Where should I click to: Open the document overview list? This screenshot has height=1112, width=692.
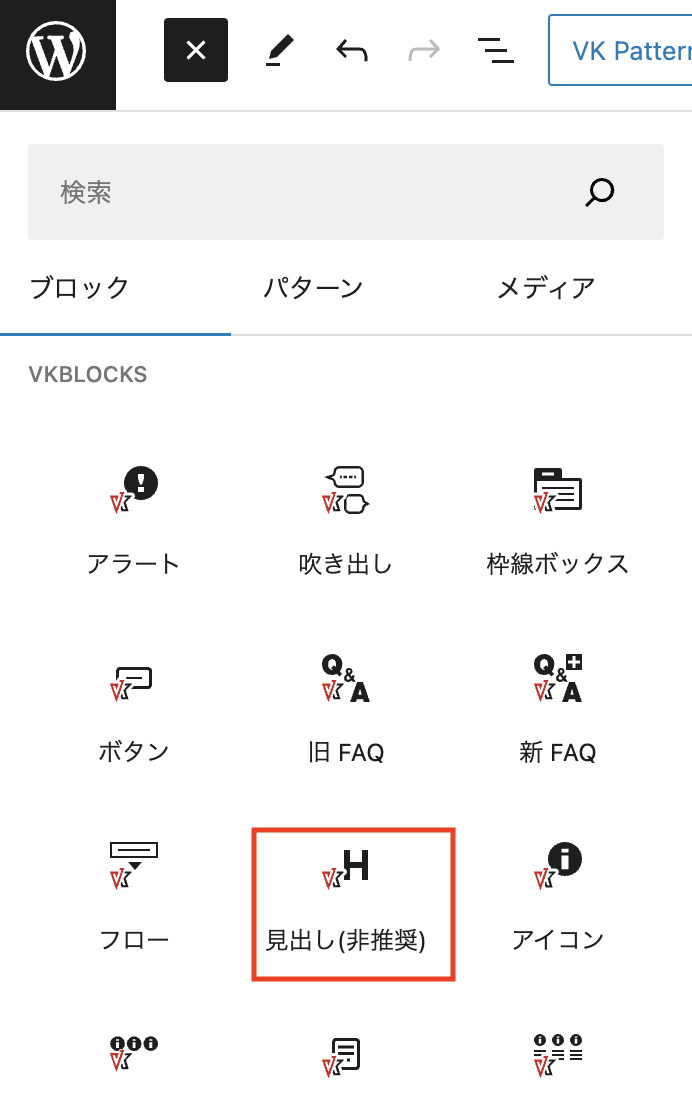click(x=495, y=50)
